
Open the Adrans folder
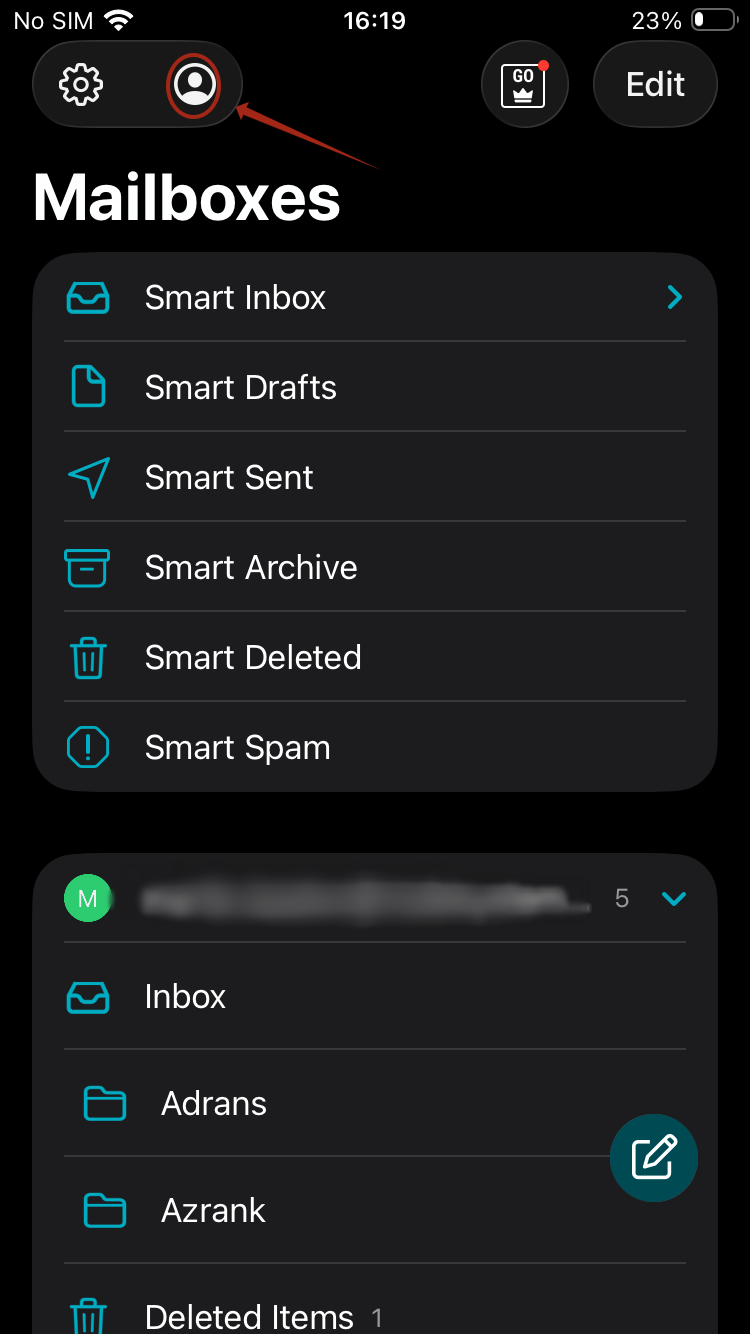[x=214, y=1104]
